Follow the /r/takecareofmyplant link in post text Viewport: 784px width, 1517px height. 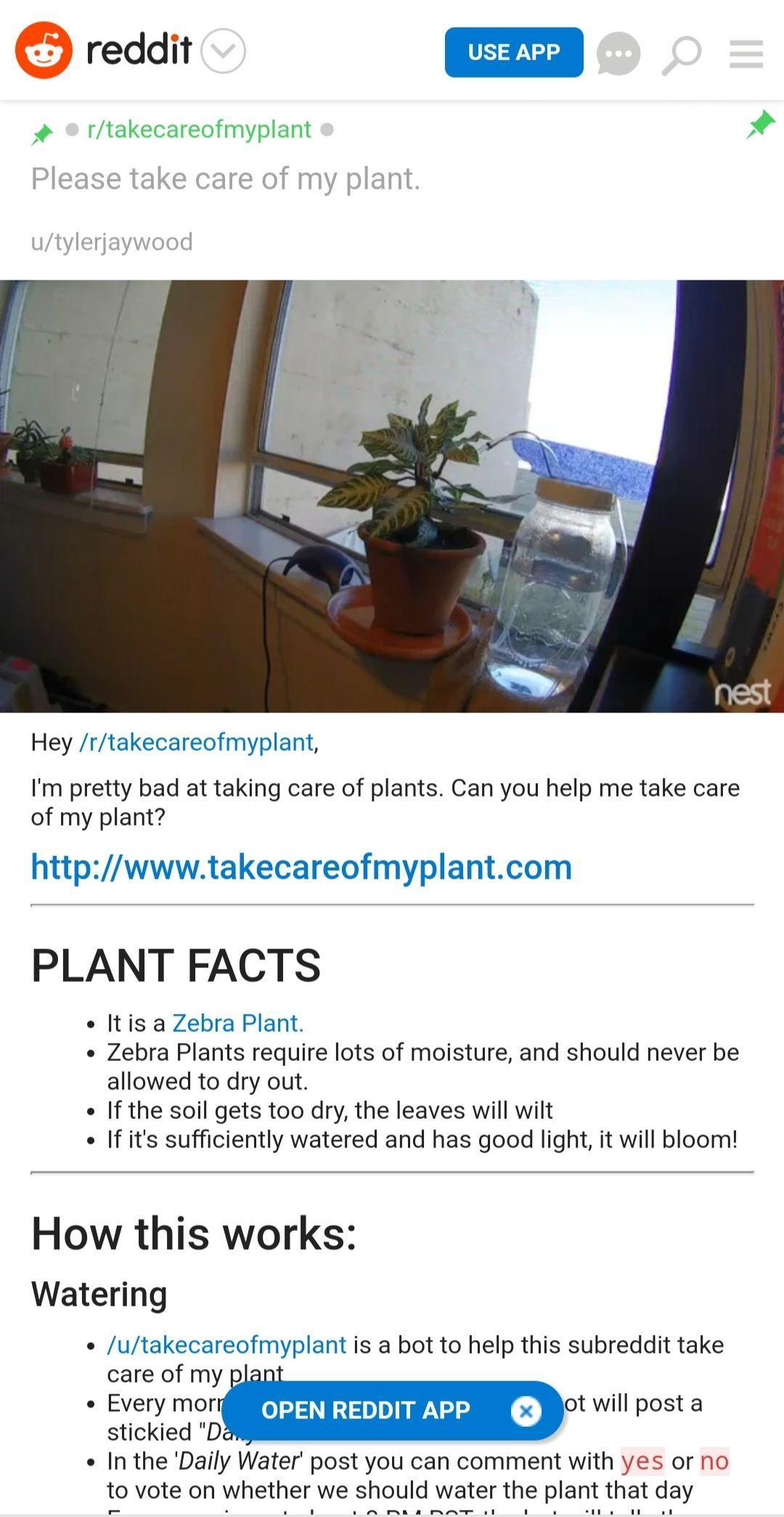[196, 742]
